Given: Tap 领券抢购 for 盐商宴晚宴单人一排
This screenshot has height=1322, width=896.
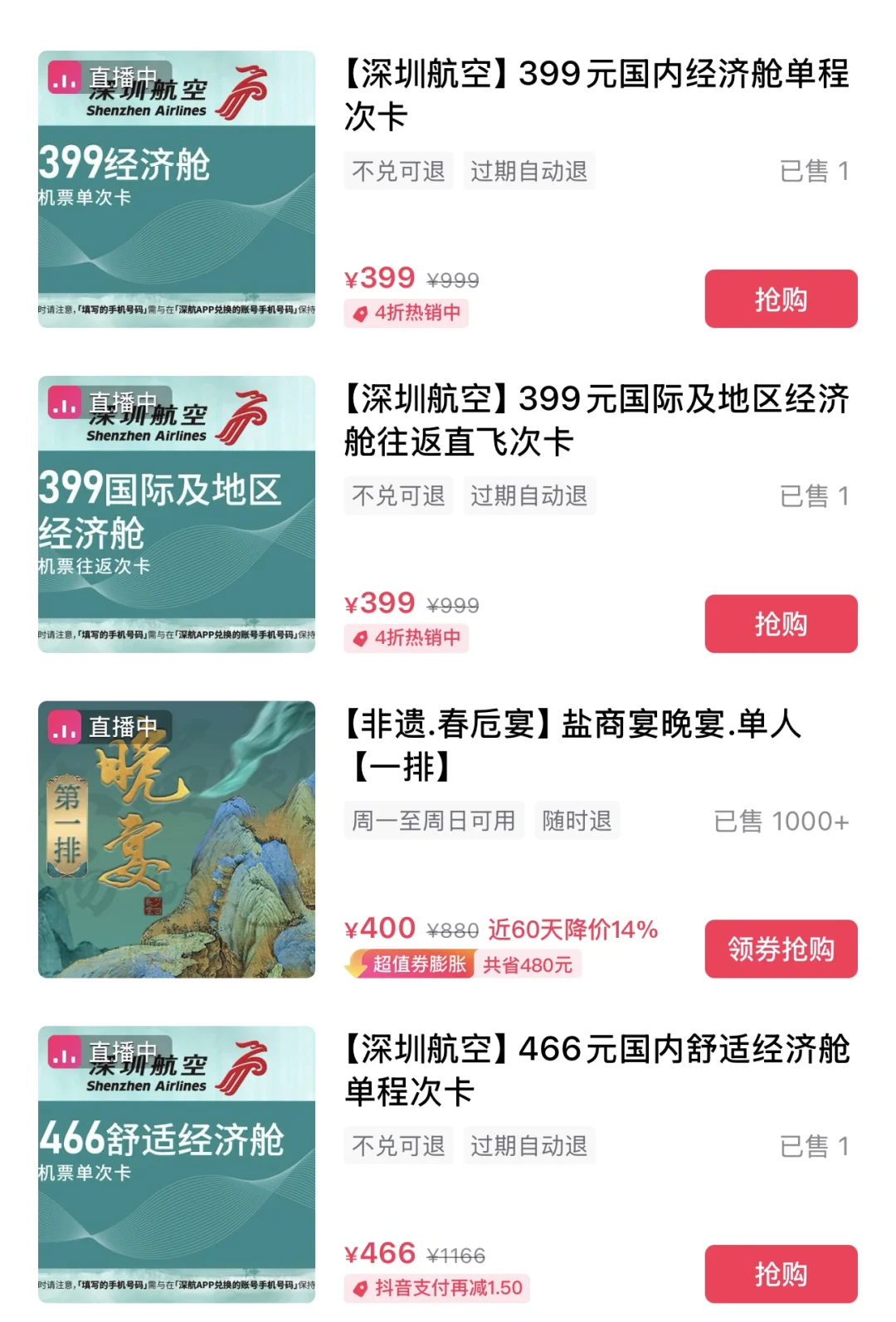Looking at the screenshot, I should click(781, 949).
